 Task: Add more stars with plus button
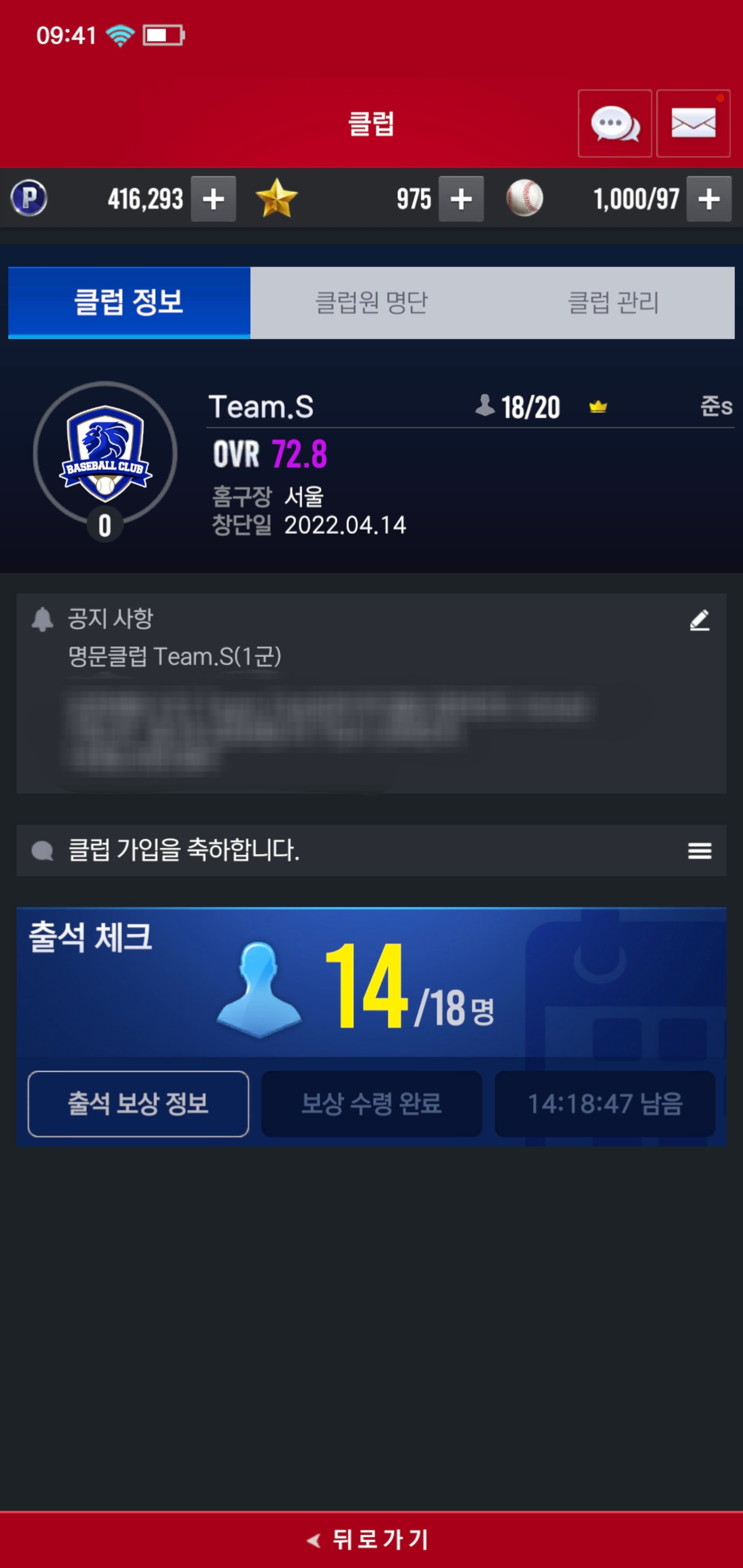tap(461, 199)
